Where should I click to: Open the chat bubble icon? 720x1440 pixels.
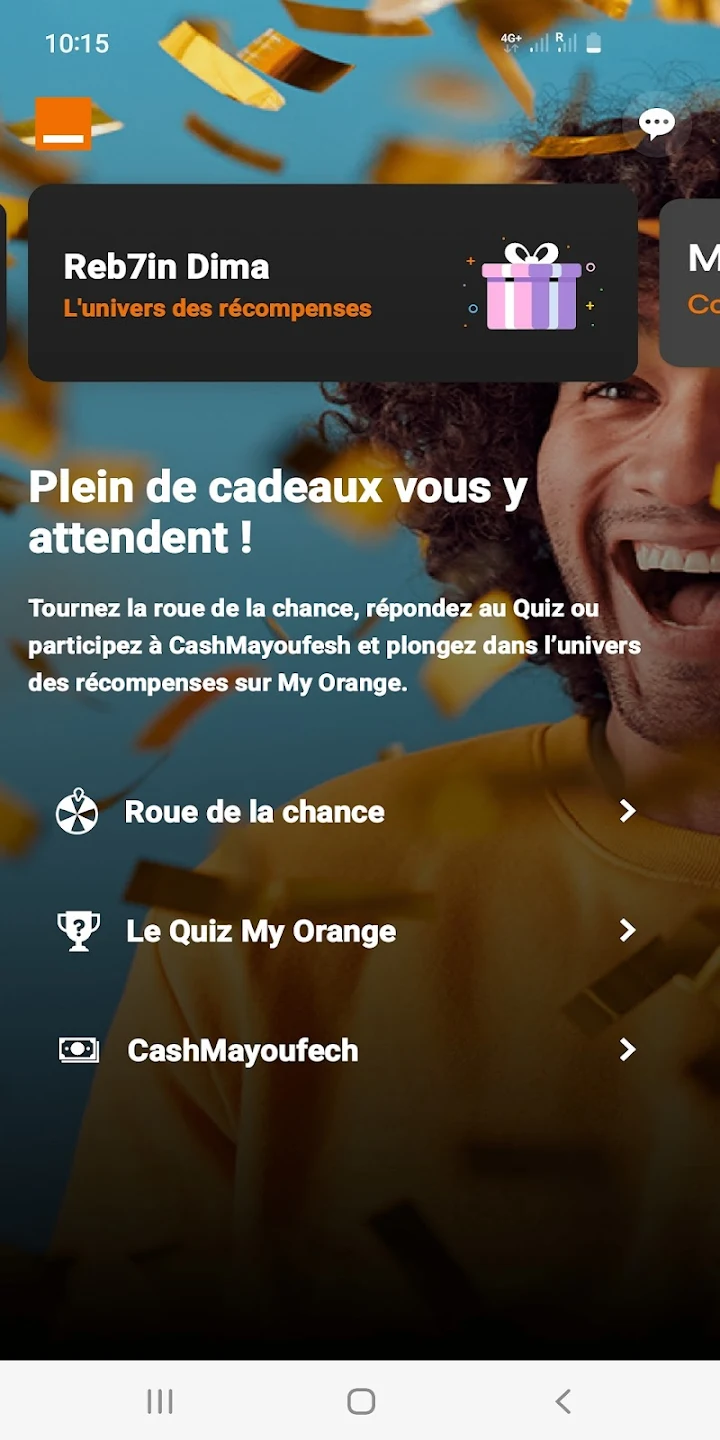click(657, 124)
